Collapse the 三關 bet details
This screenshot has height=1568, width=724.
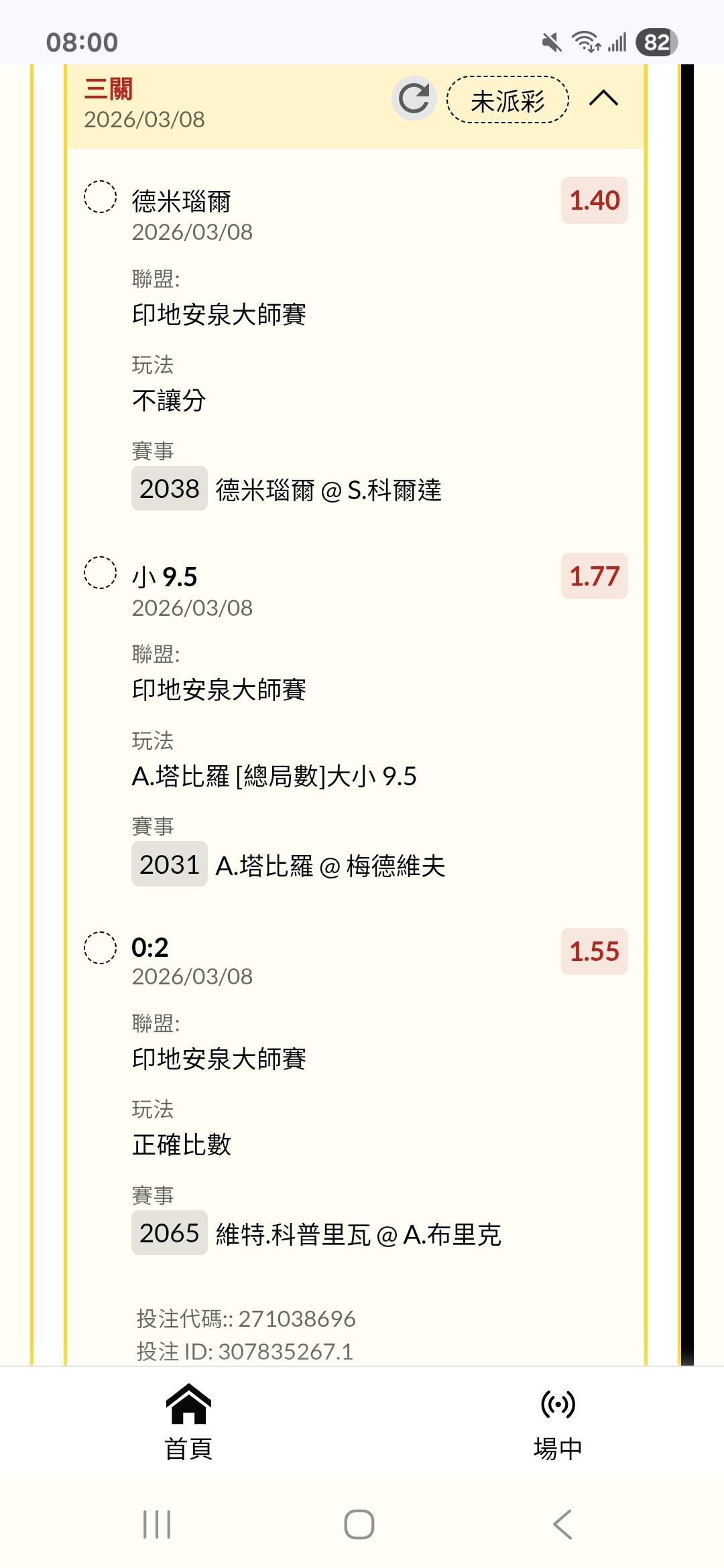[603, 99]
